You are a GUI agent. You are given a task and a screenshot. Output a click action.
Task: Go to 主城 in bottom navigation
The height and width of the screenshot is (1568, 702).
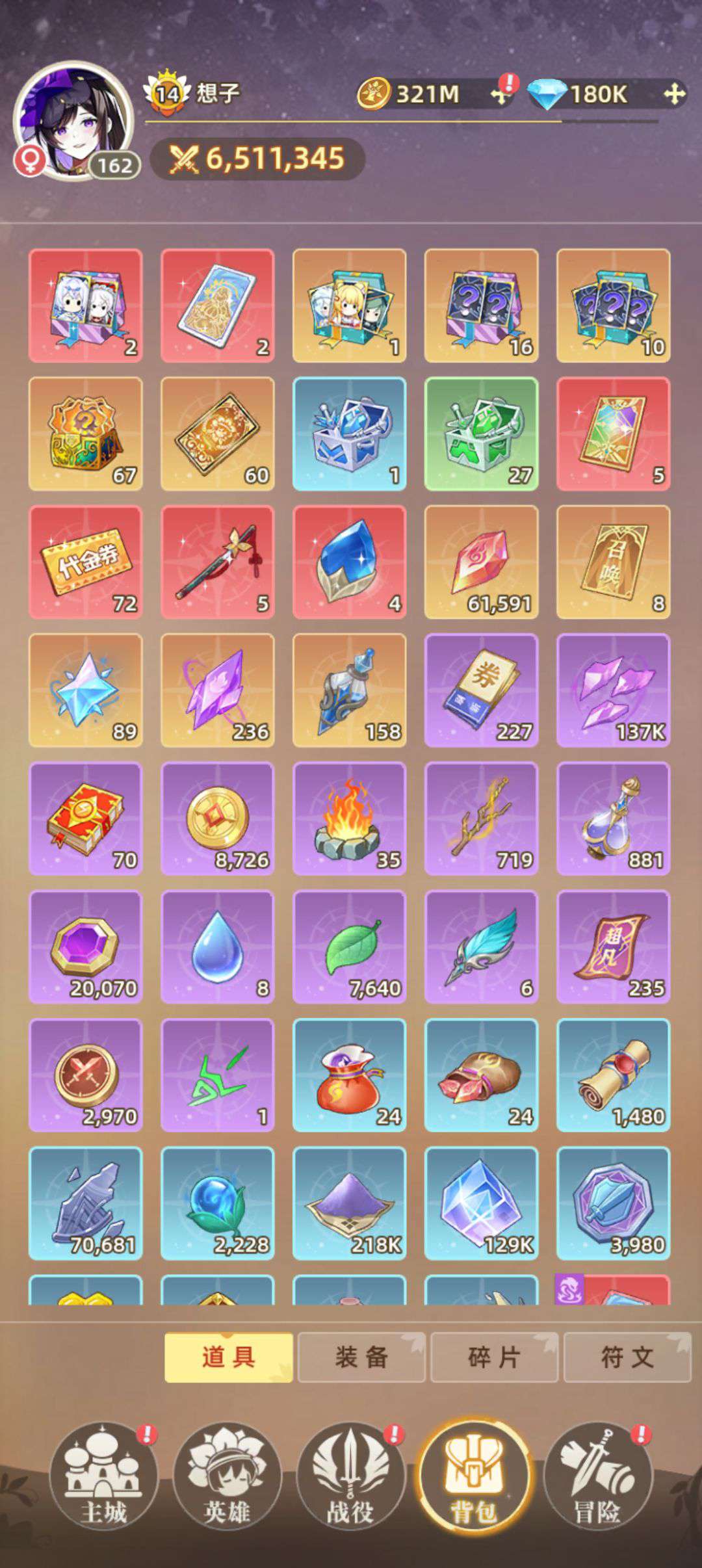(103, 1478)
